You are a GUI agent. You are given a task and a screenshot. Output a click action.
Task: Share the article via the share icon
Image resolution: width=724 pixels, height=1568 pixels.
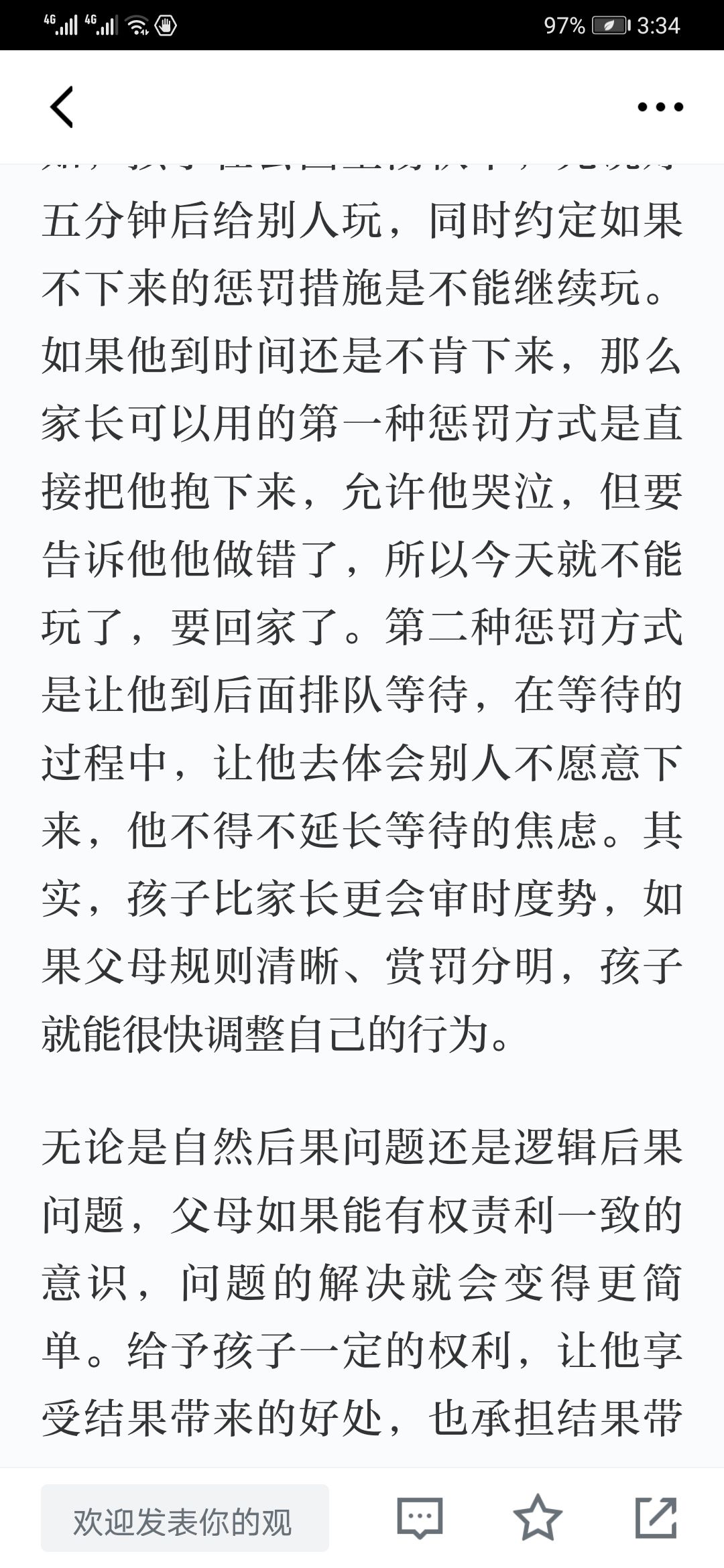(x=656, y=1518)
